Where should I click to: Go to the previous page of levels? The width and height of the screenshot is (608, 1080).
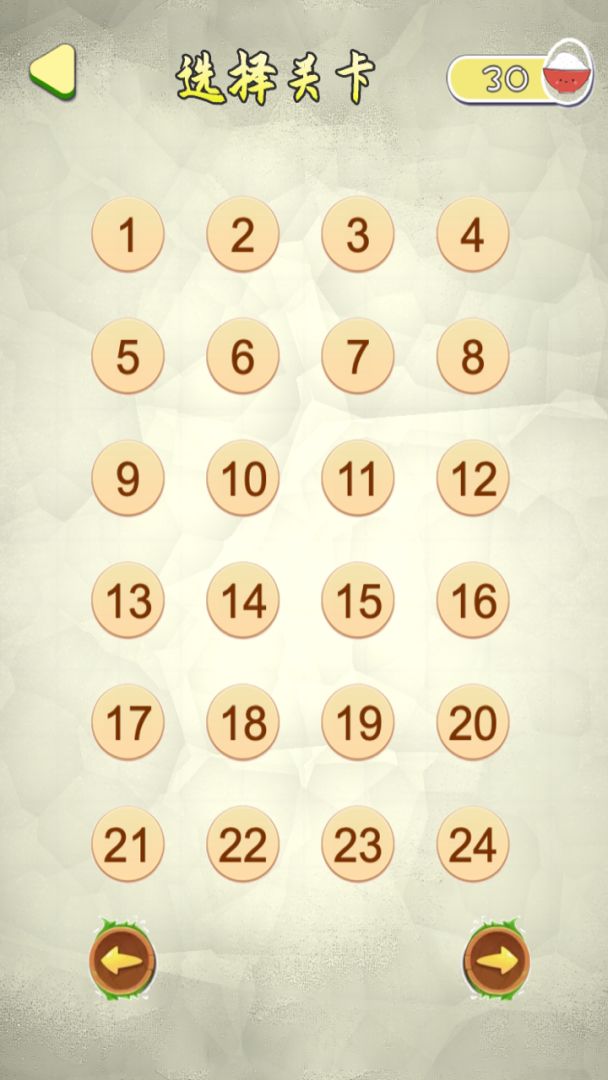point(123,962)
